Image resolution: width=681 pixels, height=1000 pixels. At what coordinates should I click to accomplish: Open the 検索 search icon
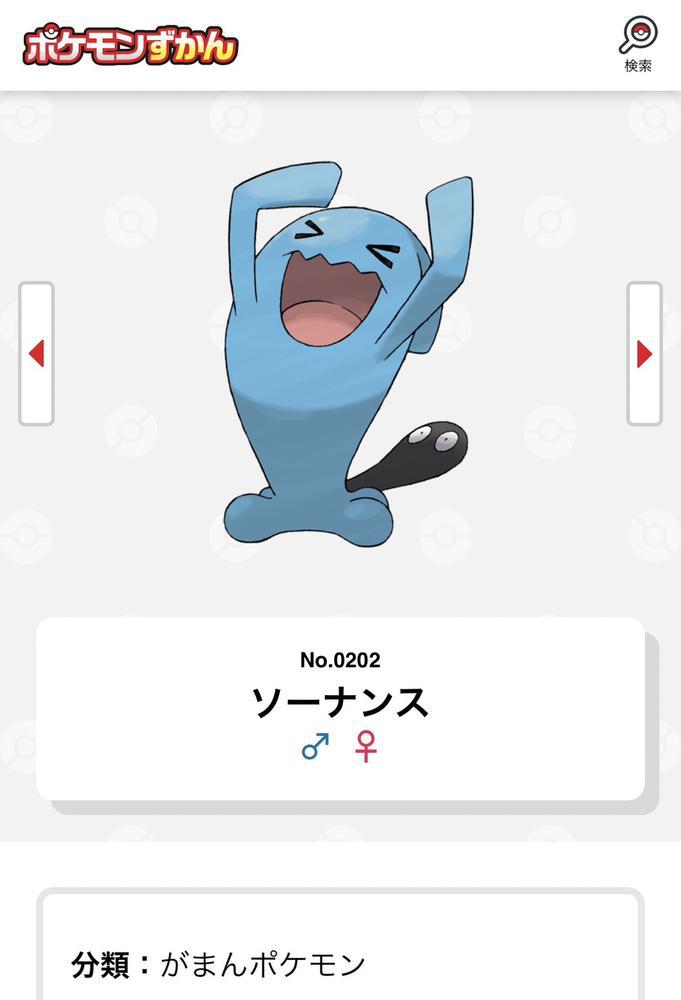638,43
